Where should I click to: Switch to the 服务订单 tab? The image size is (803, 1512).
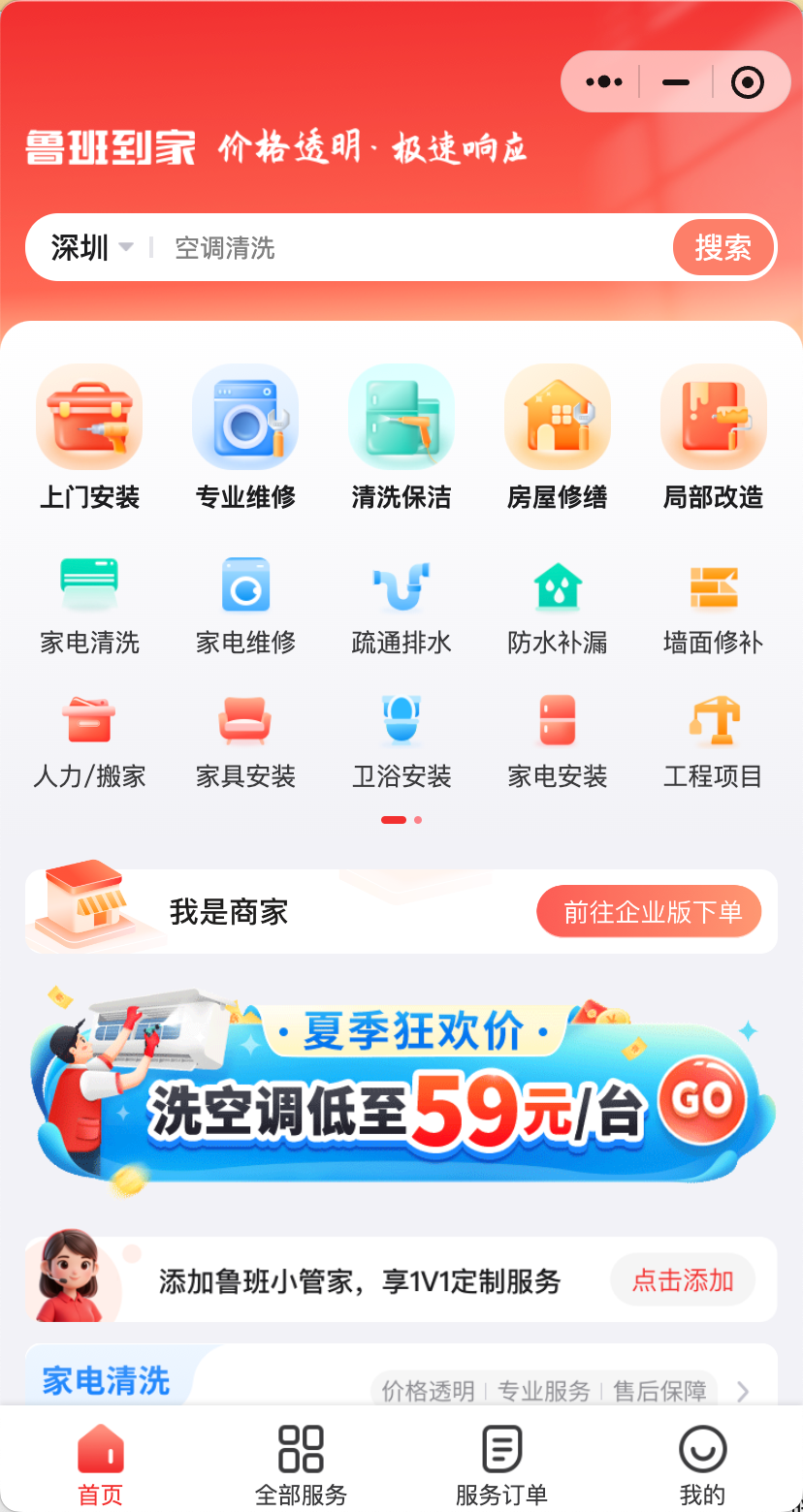501,1464
